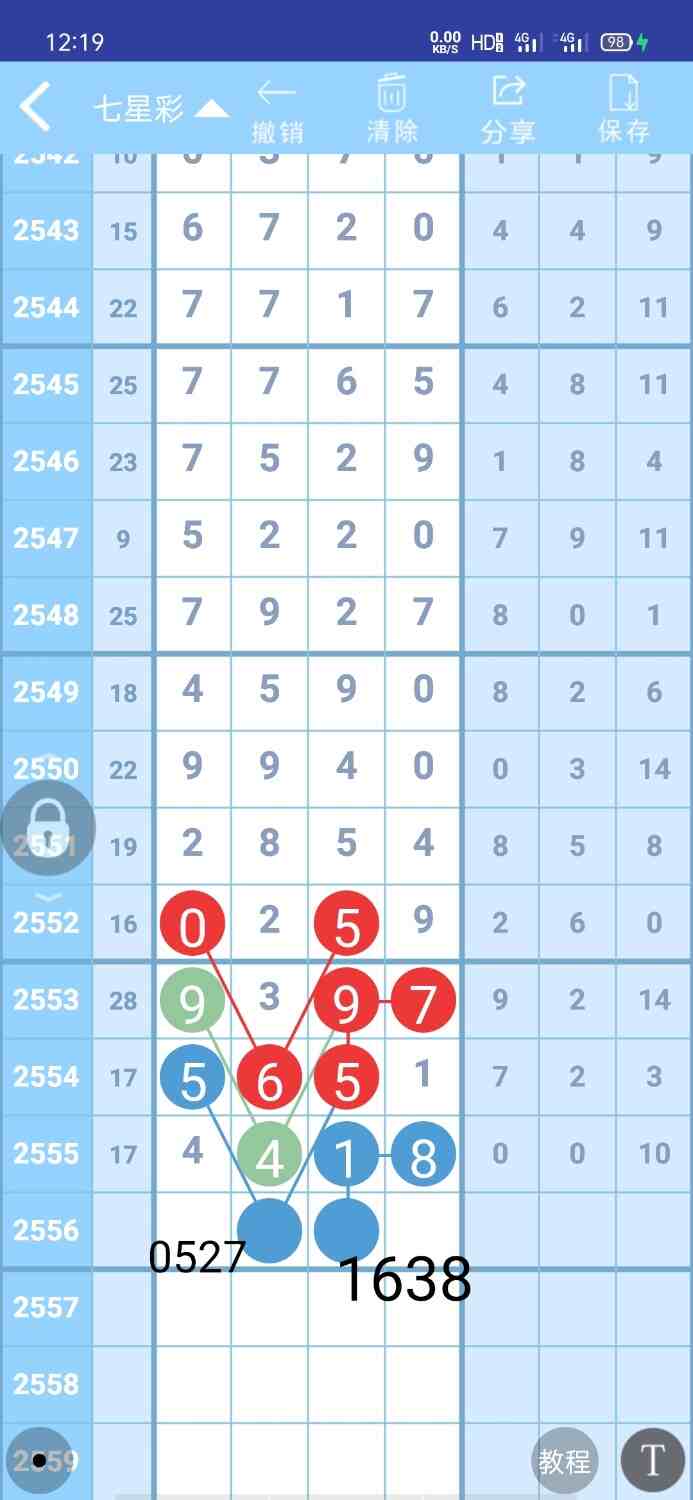Clear all marks with 清除
The width and height of the screenshot is (693, 1500).
pos(392,110)
